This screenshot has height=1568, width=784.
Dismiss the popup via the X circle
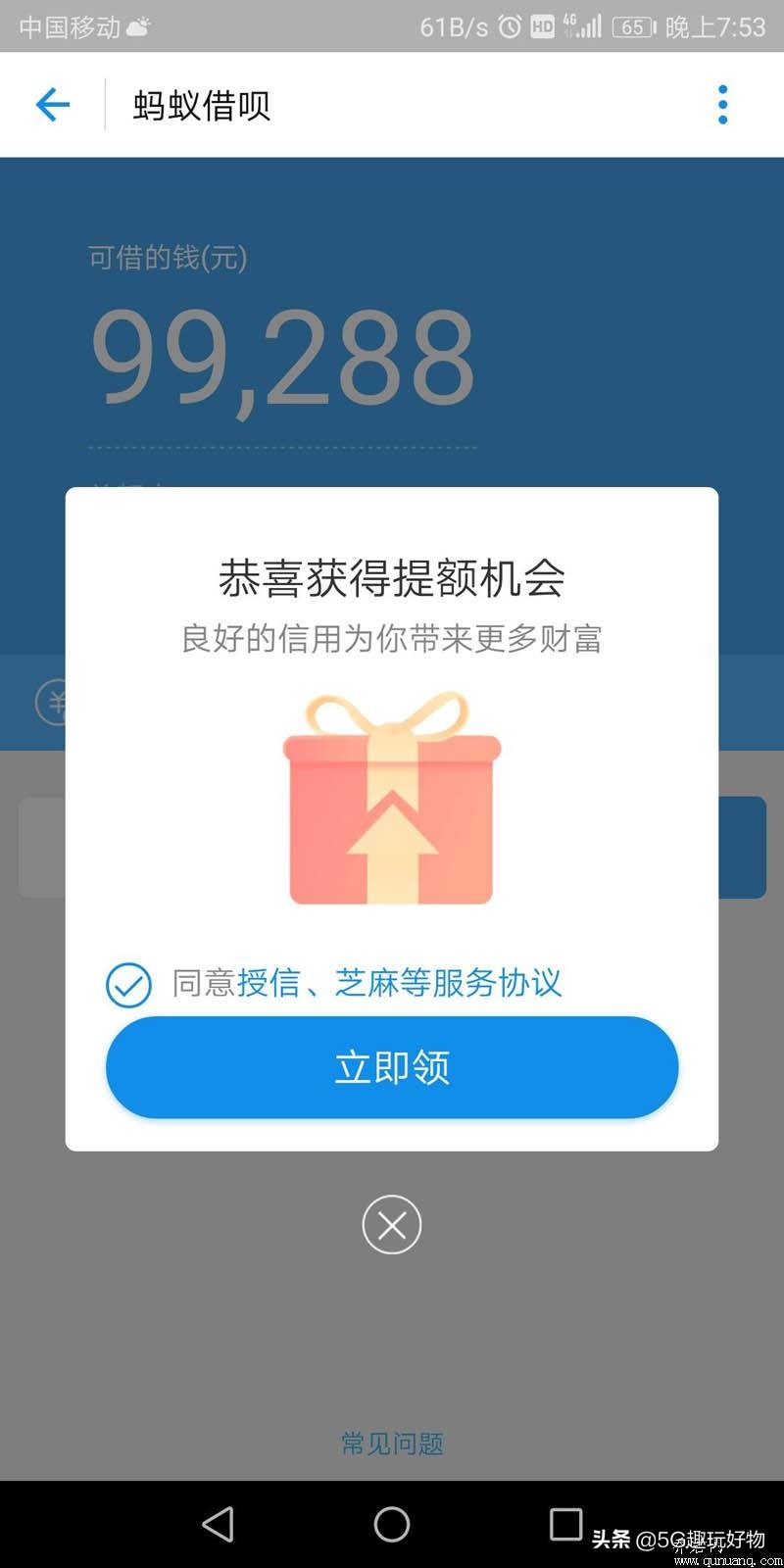[x=391, y=1225]
